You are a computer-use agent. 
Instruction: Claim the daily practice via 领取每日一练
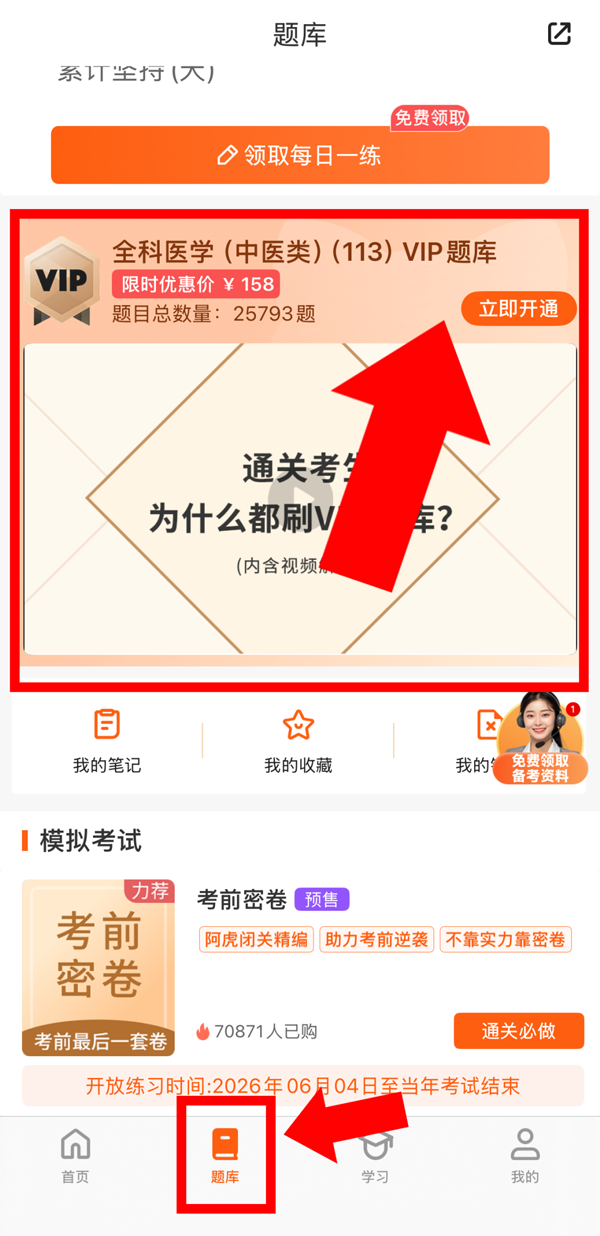click(x=300, y=155)
